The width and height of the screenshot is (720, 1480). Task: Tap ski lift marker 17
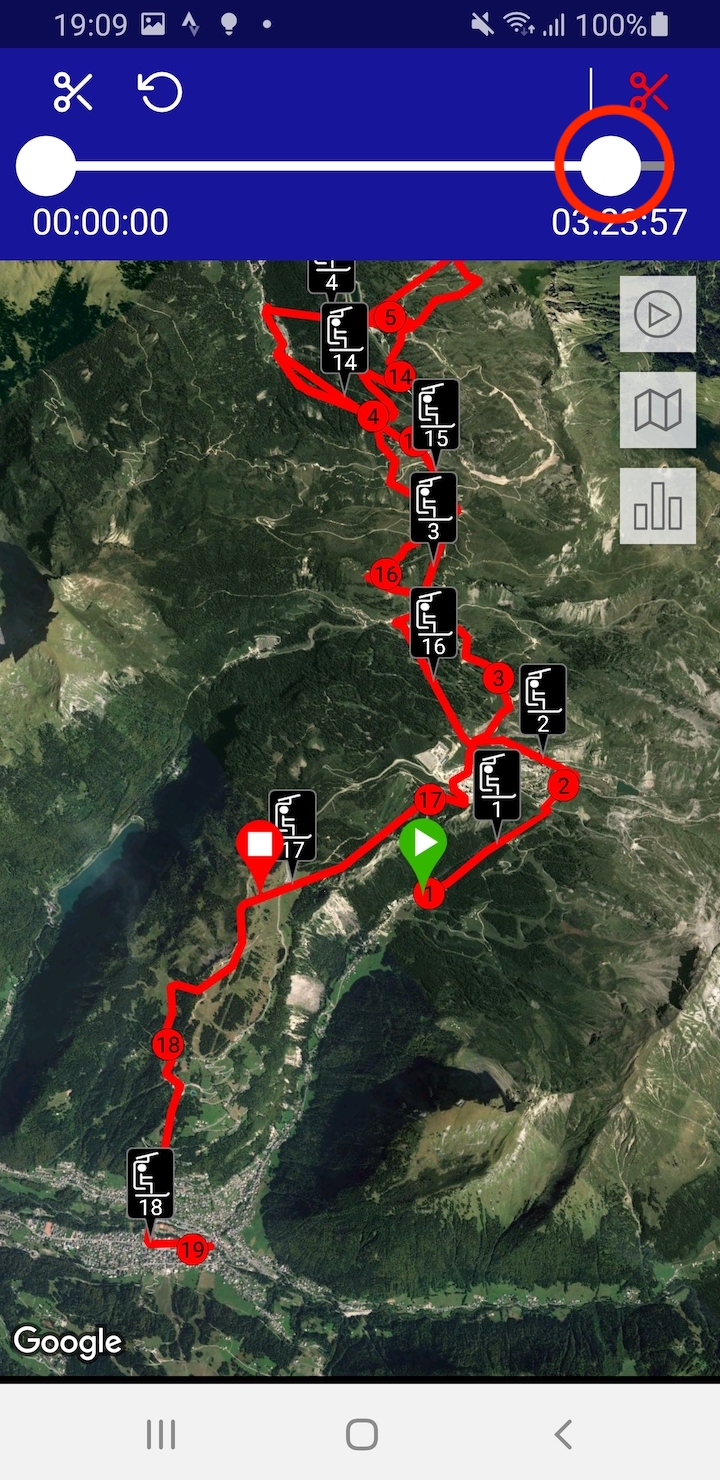(x=292, y=825)
